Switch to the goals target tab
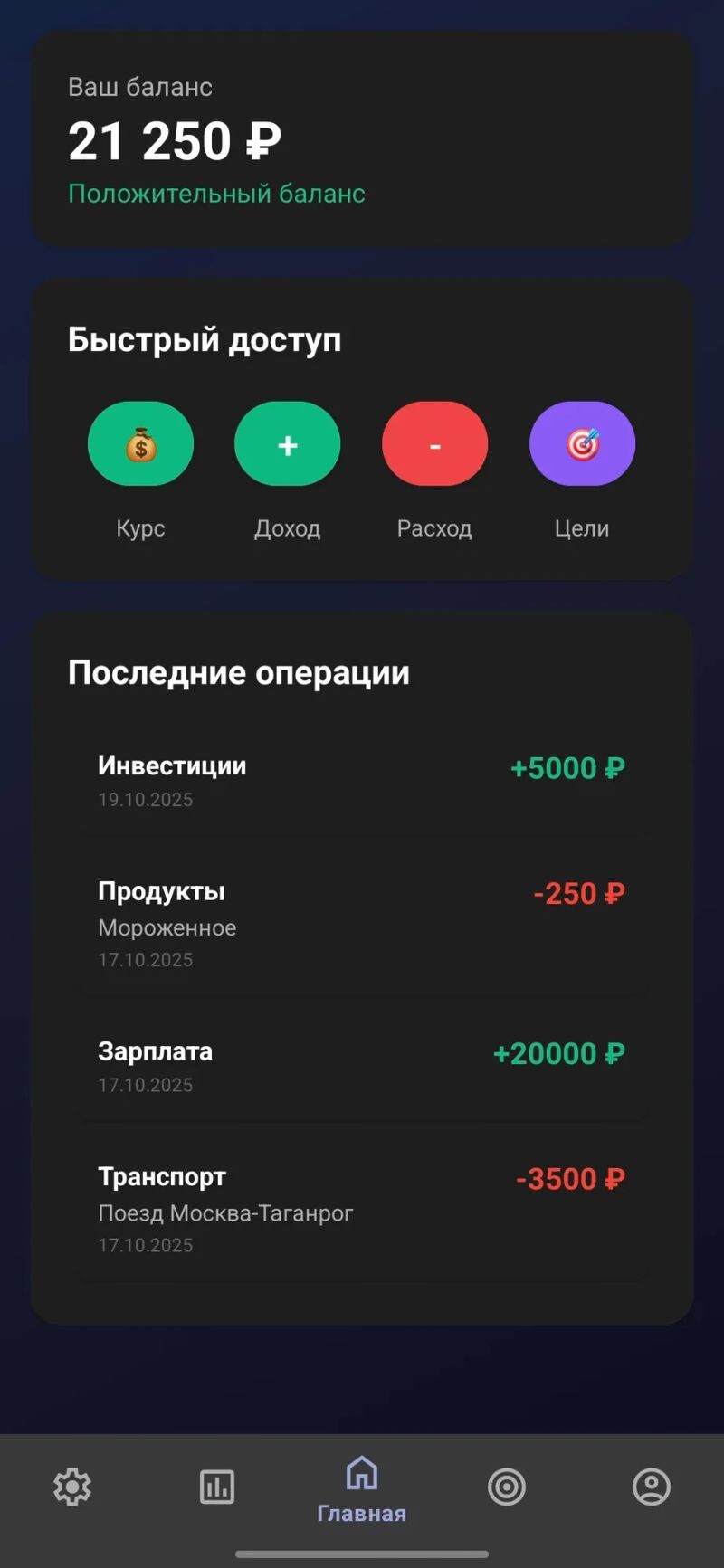The height and width of the screenshot is (1568, 724). pyautogui.click(x=507, y=1487)
